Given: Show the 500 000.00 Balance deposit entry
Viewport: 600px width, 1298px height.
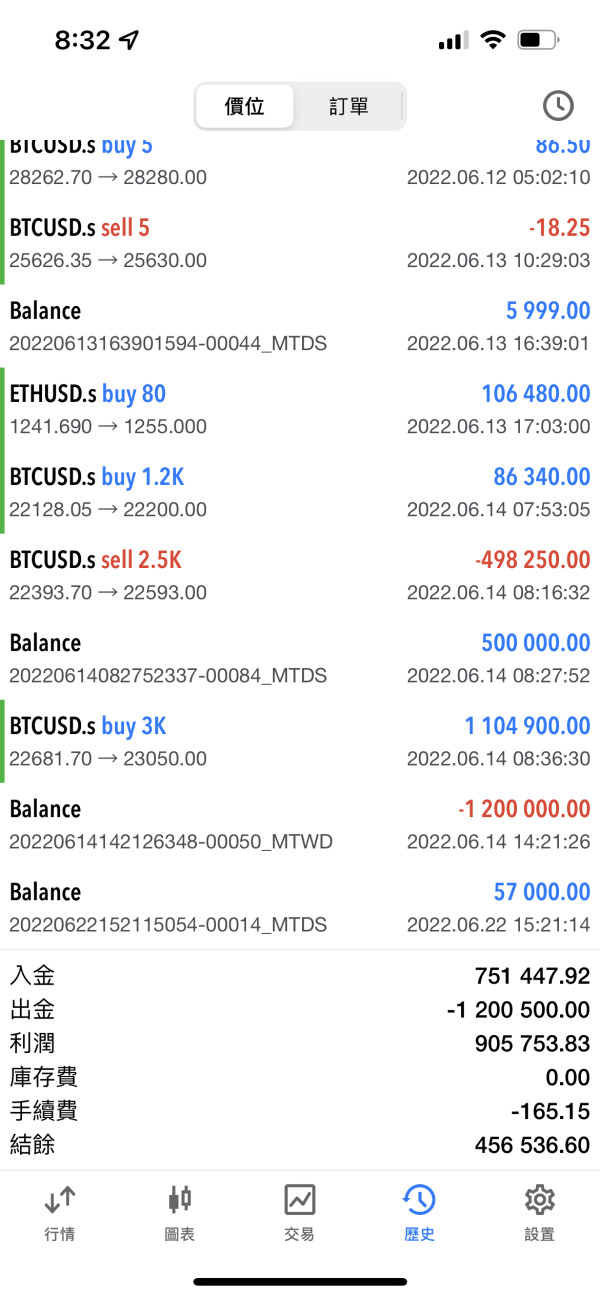Looking at the screenshot, I should tap(300, 658).
